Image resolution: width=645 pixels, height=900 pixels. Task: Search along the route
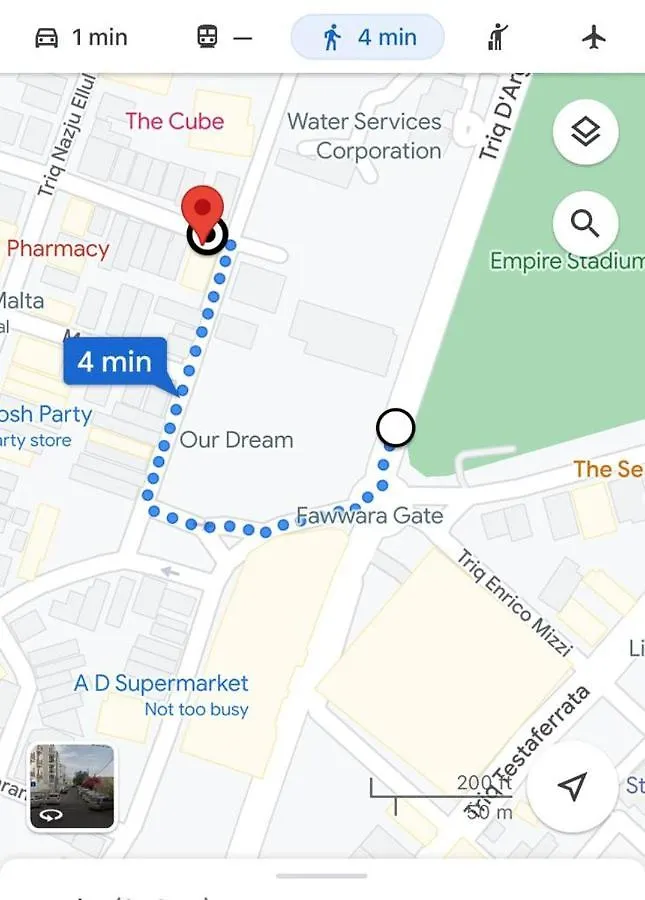pyautogui.click(x=585, y=223)
